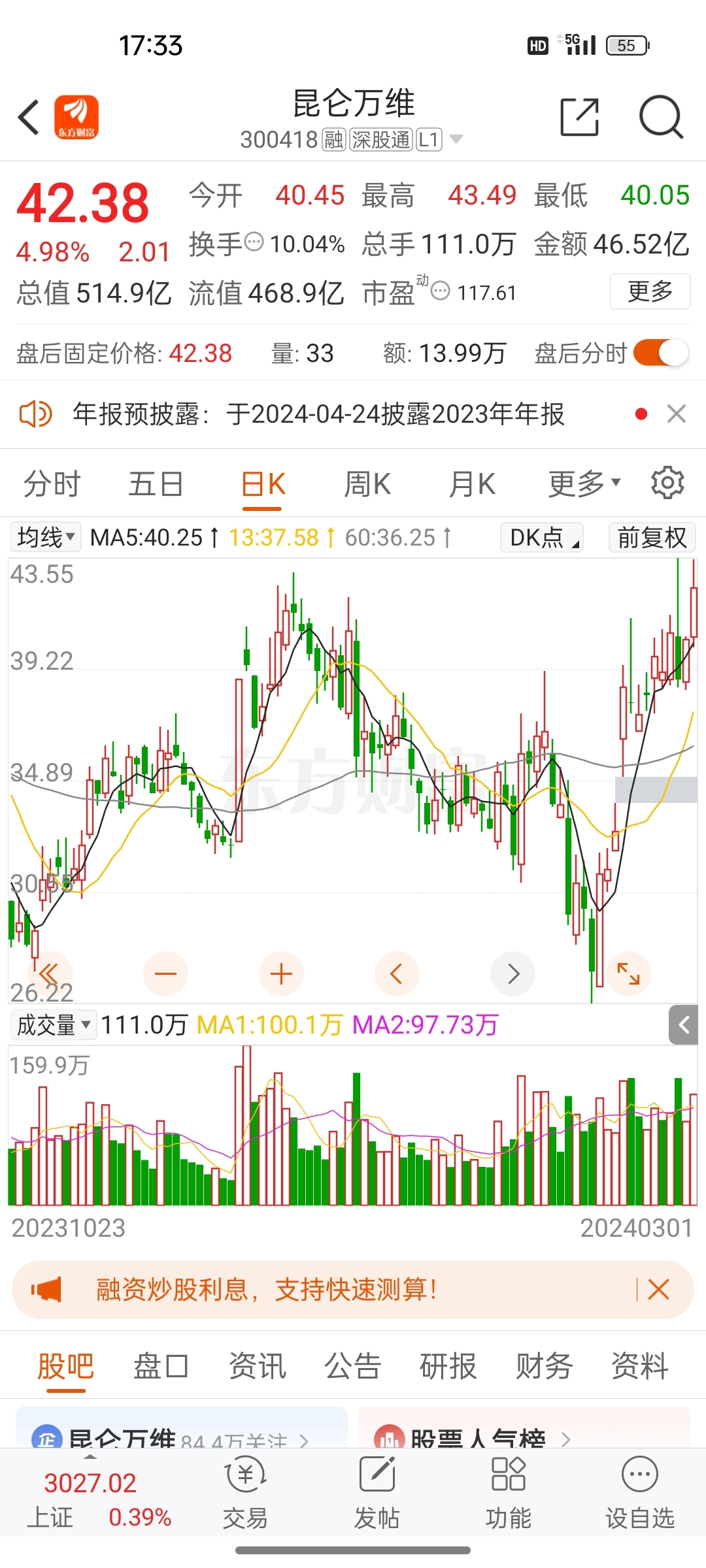This screenshot has width=706, height=1568.
Task: Open the 均线 moving average dropdown
Action: pos(45,537)
